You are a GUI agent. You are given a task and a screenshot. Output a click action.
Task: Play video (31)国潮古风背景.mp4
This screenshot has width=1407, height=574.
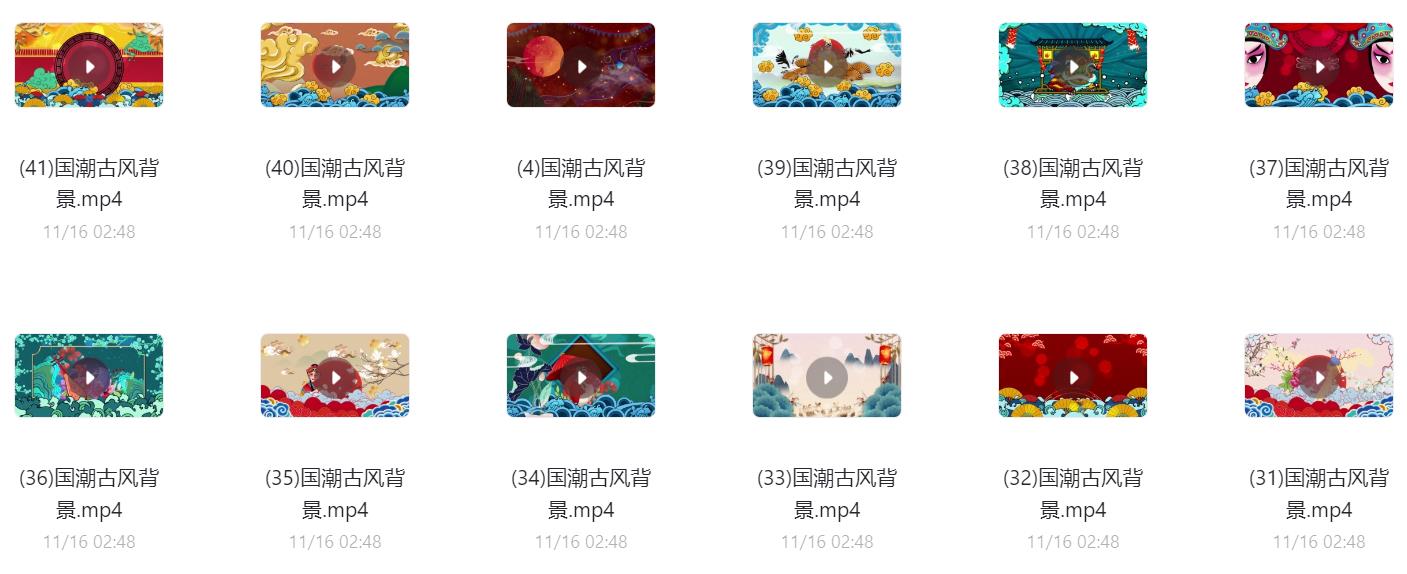pyautogui.click(x=1319, y=377)
